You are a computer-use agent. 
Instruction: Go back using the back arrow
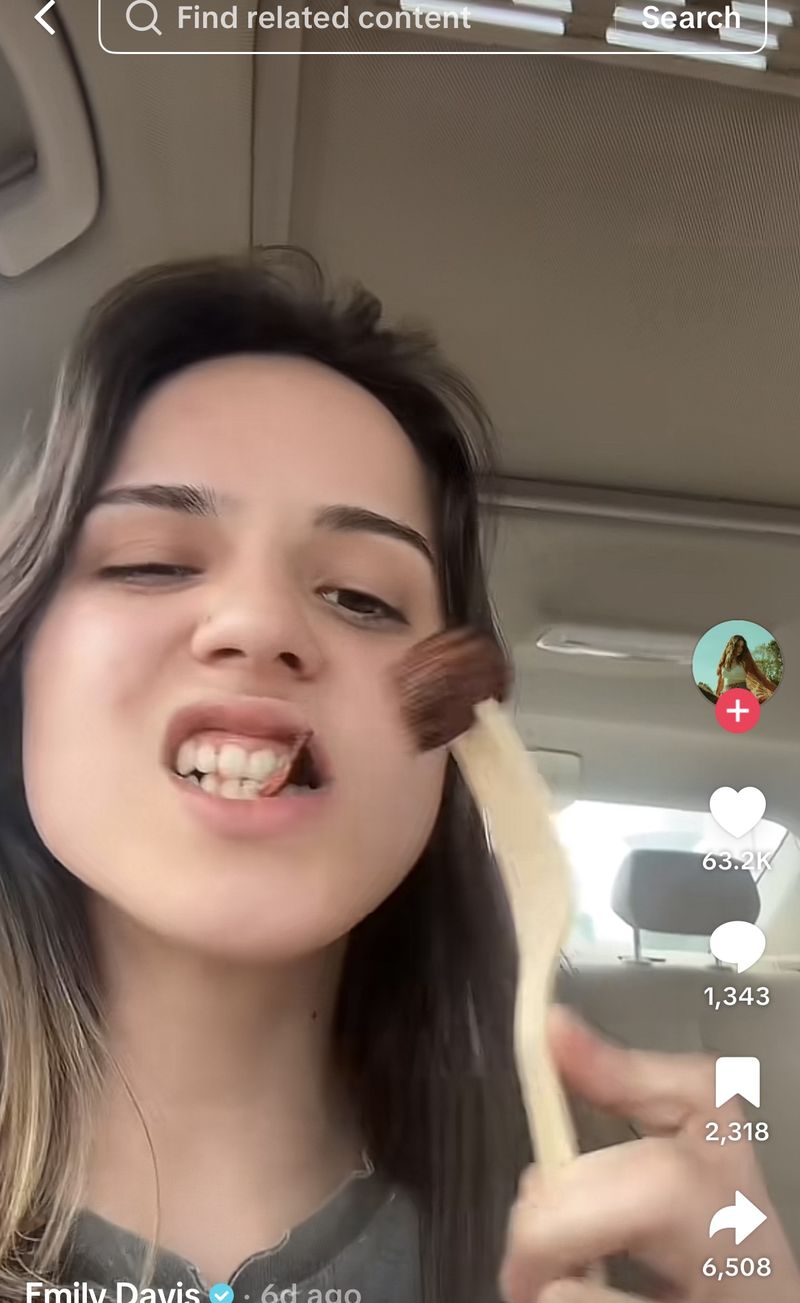pos(44,17)
